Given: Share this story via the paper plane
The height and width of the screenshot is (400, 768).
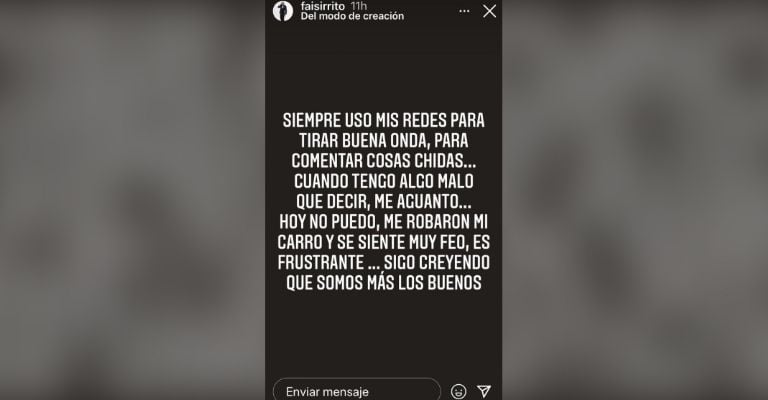Looking at the screenshot, I should pos(484,391).
